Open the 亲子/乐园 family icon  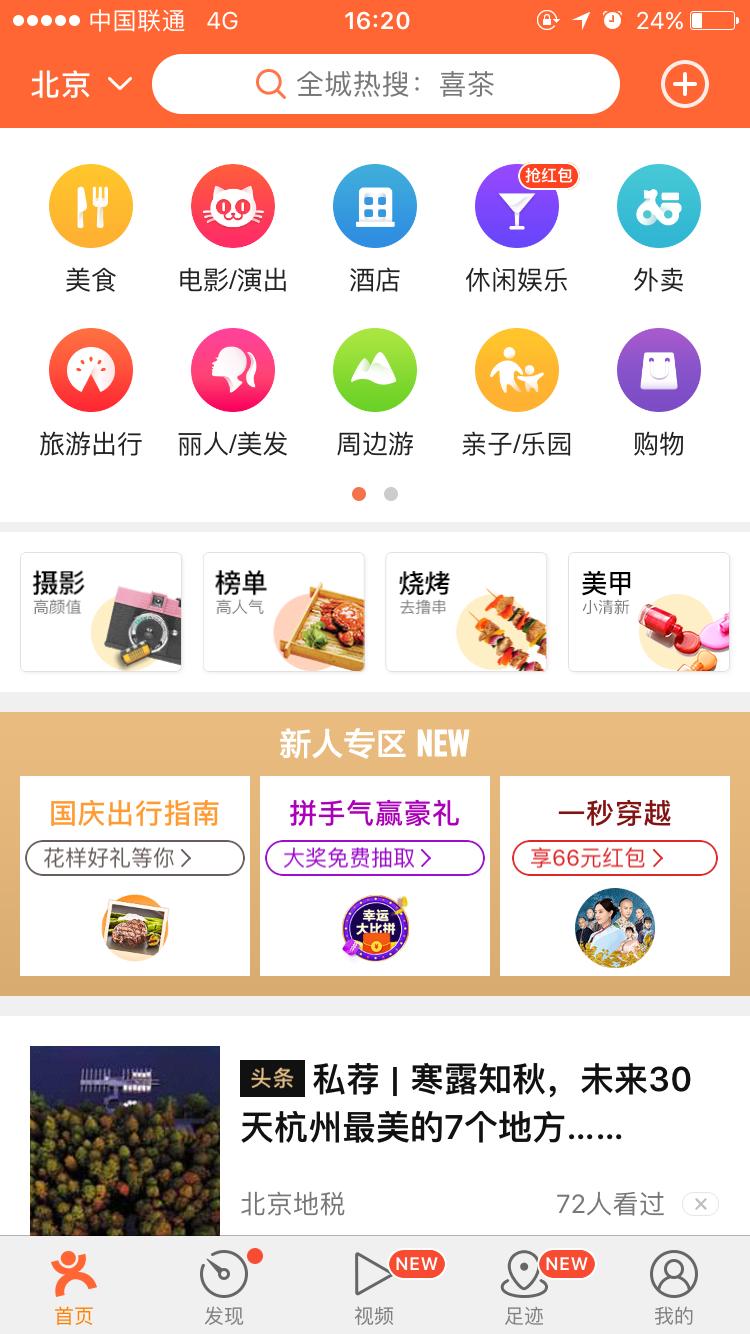click(x=517, y=369)
